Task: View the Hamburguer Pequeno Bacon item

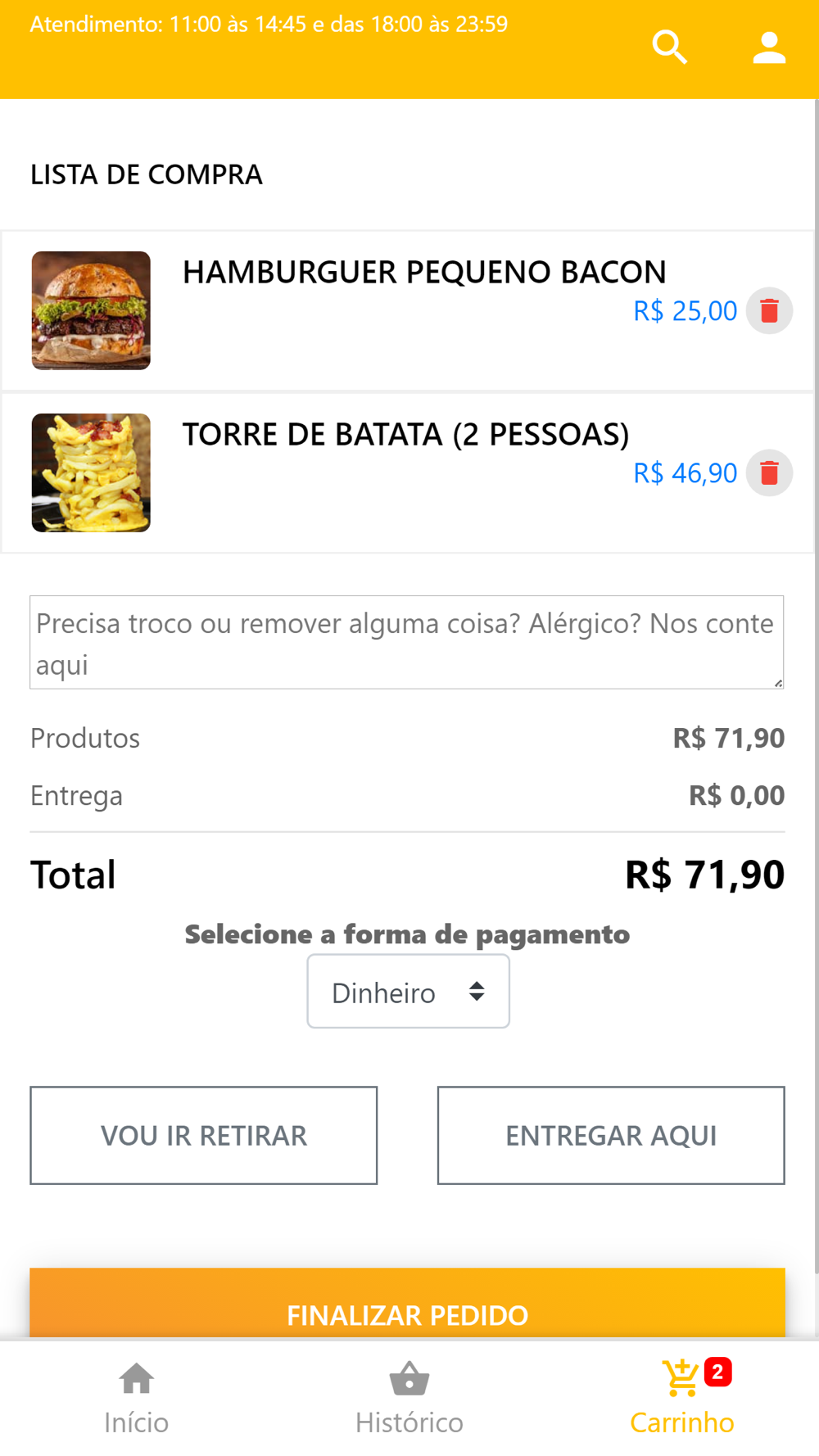Action: (x=423, y=272)
